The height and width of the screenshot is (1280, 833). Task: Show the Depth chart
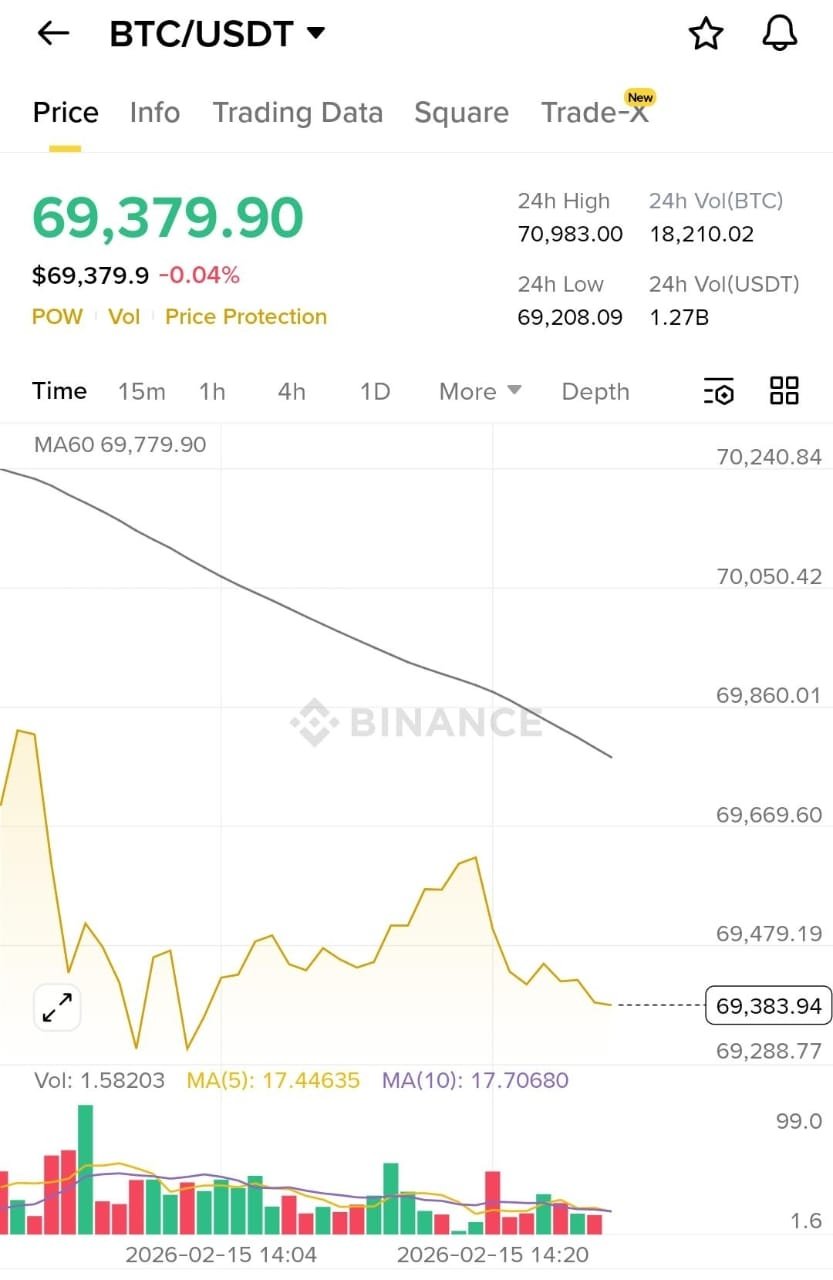595,392
